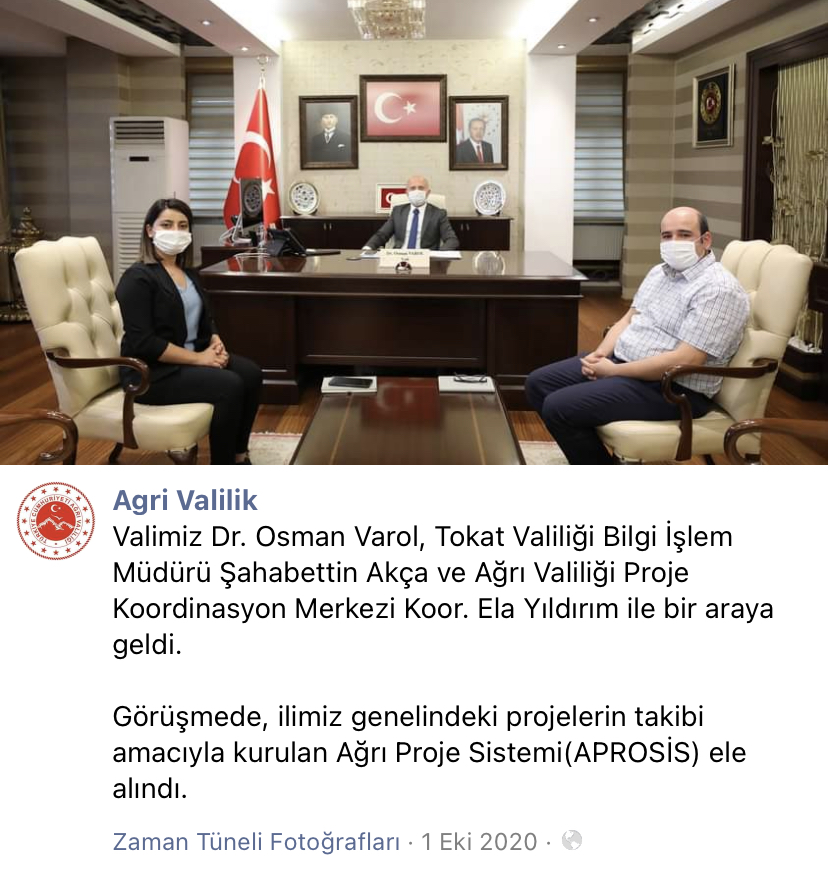
Task: Open the Agri Valilik page name
Action: coord(185,500)
